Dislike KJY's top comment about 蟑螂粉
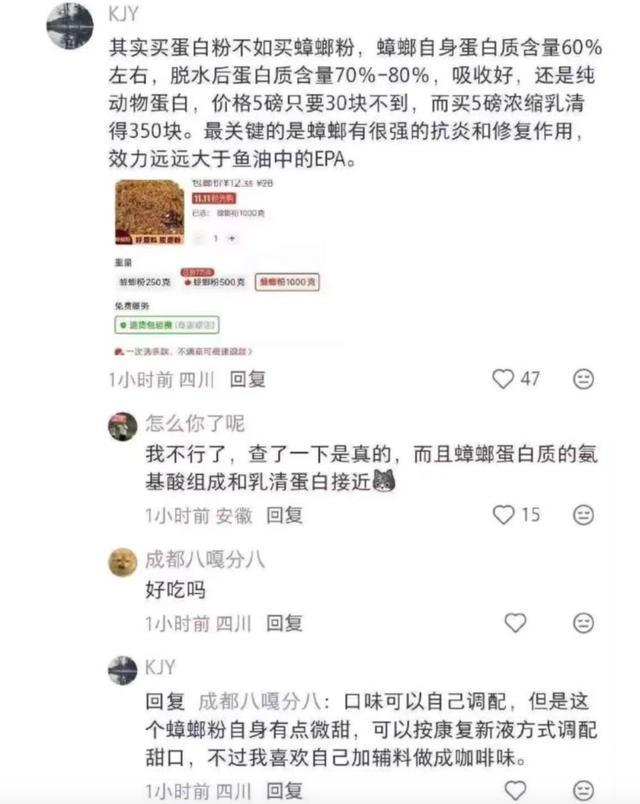This screenshot has height=804, width=640. pyautogui.click(x=583, y=379)
